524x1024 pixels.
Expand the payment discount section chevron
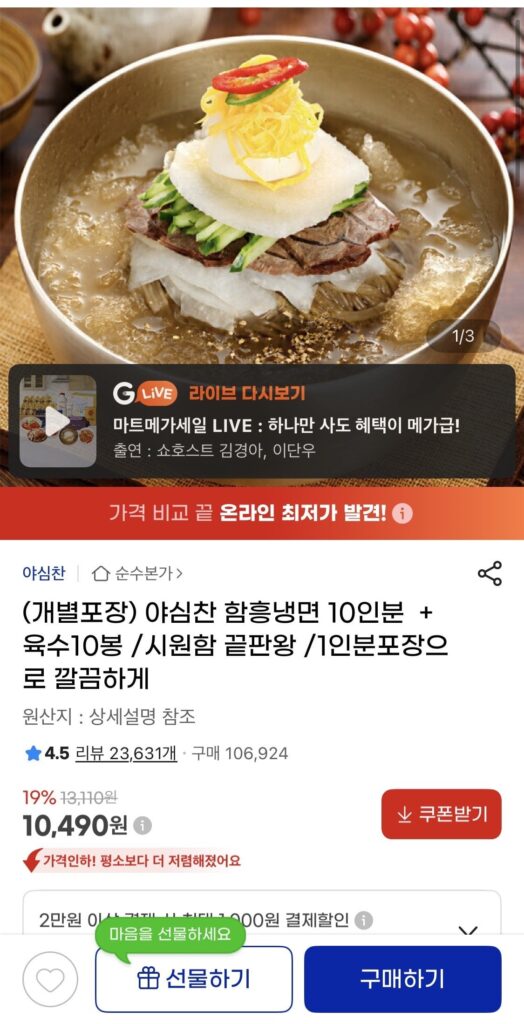468,929
